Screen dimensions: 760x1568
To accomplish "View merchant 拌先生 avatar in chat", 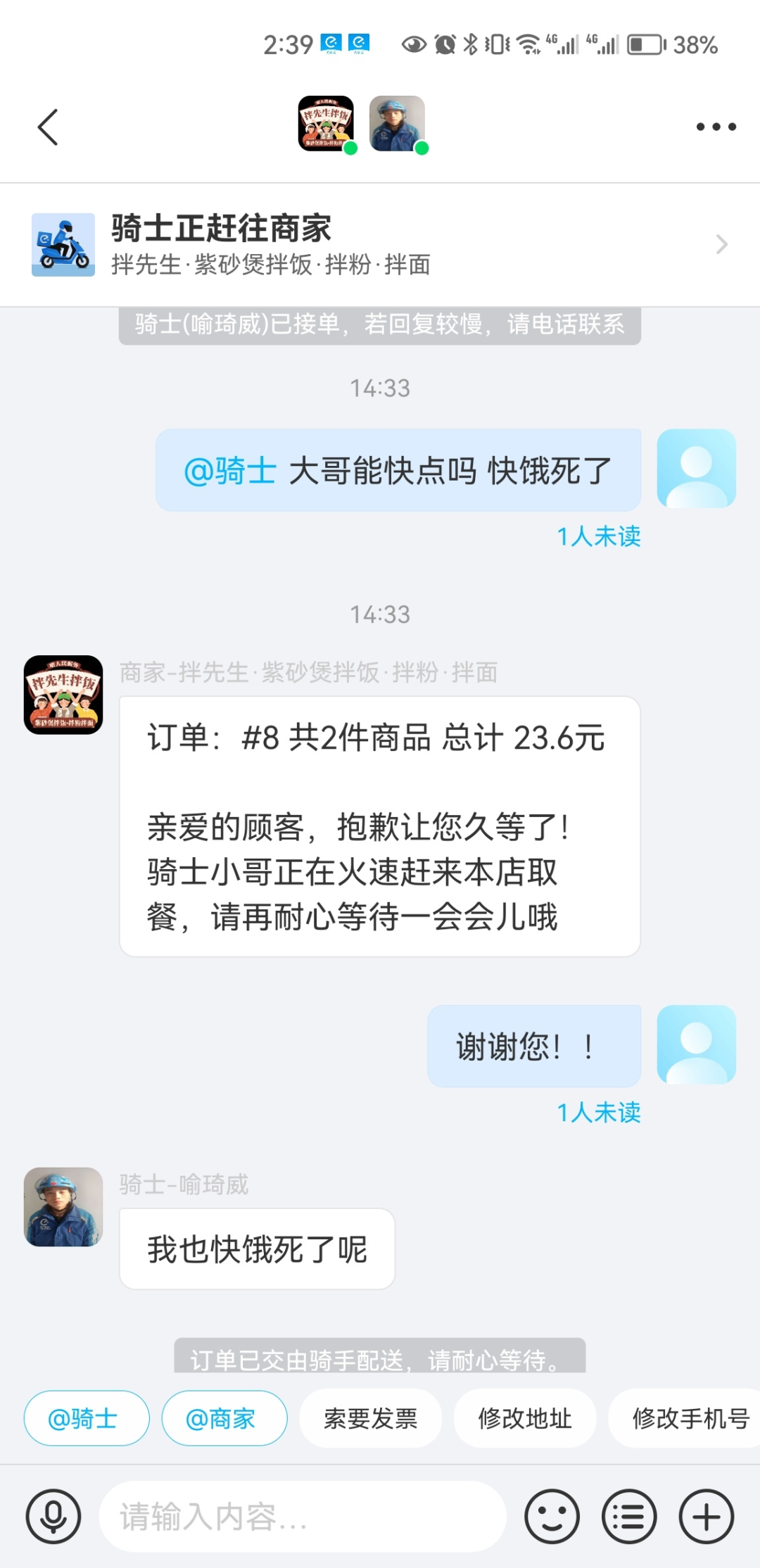I will pyautogui.click(x=63, y=695).
